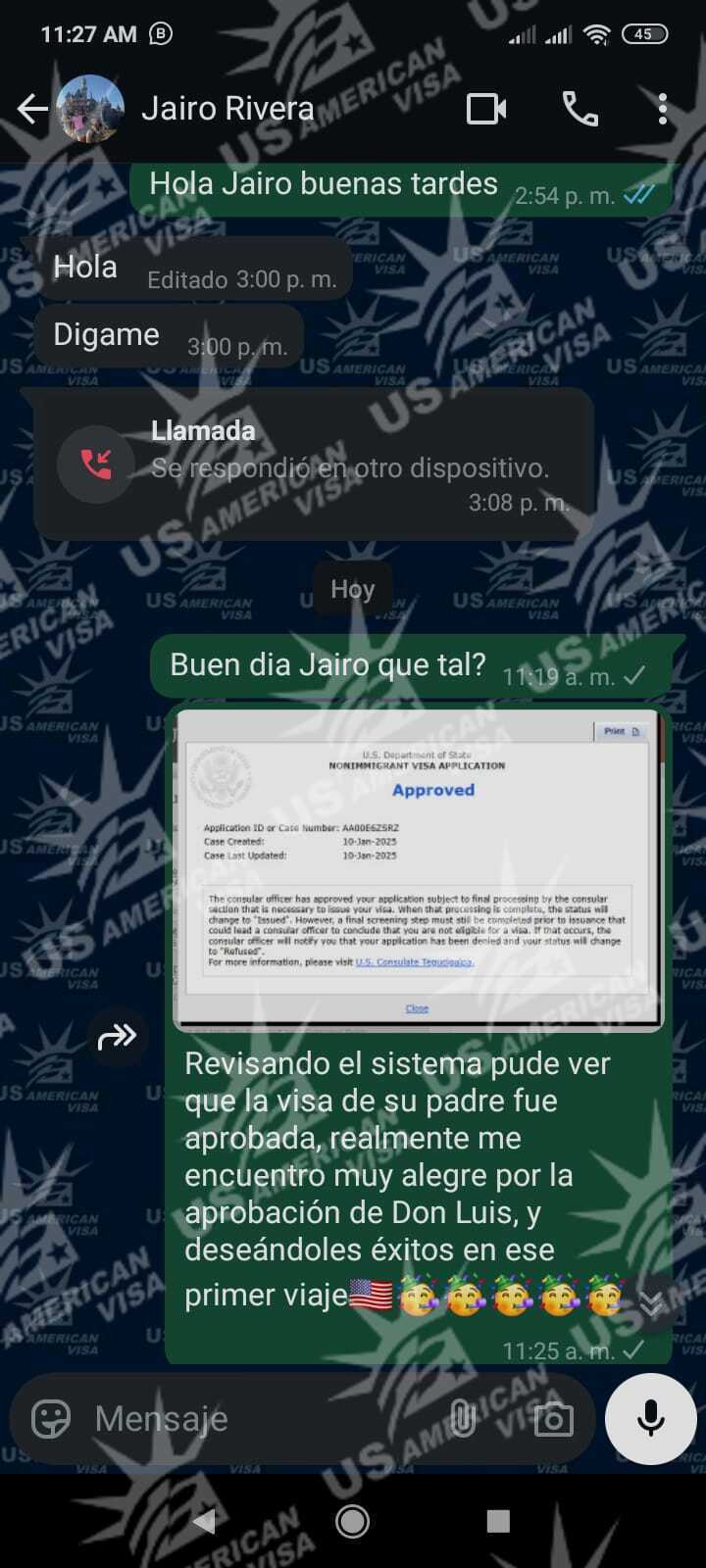Jump to the latest message
The image size is (706, 1568).
[651, 1302]
